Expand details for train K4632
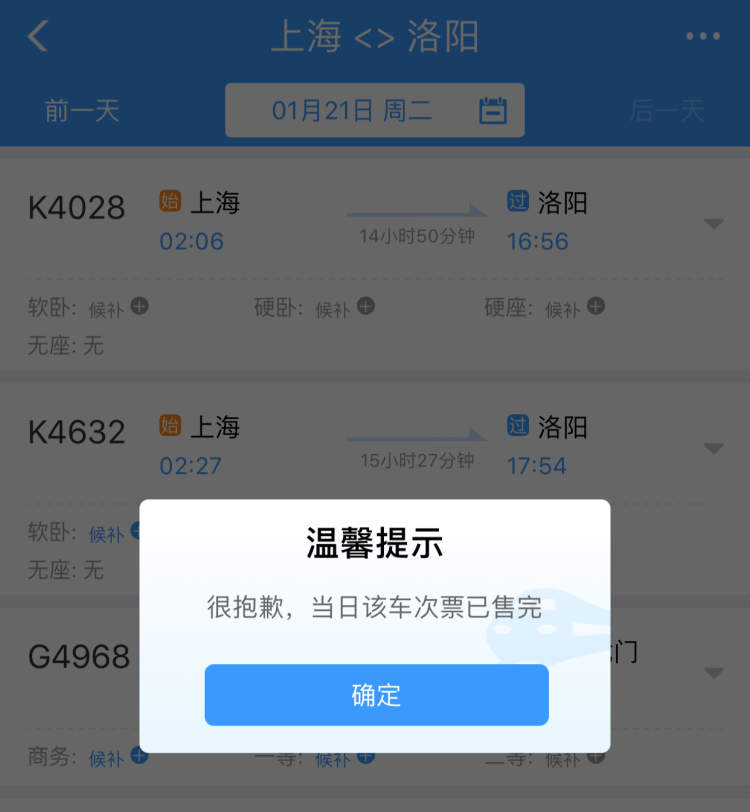Viewport: 750px width, 812px height. click(x=713, y=448)
